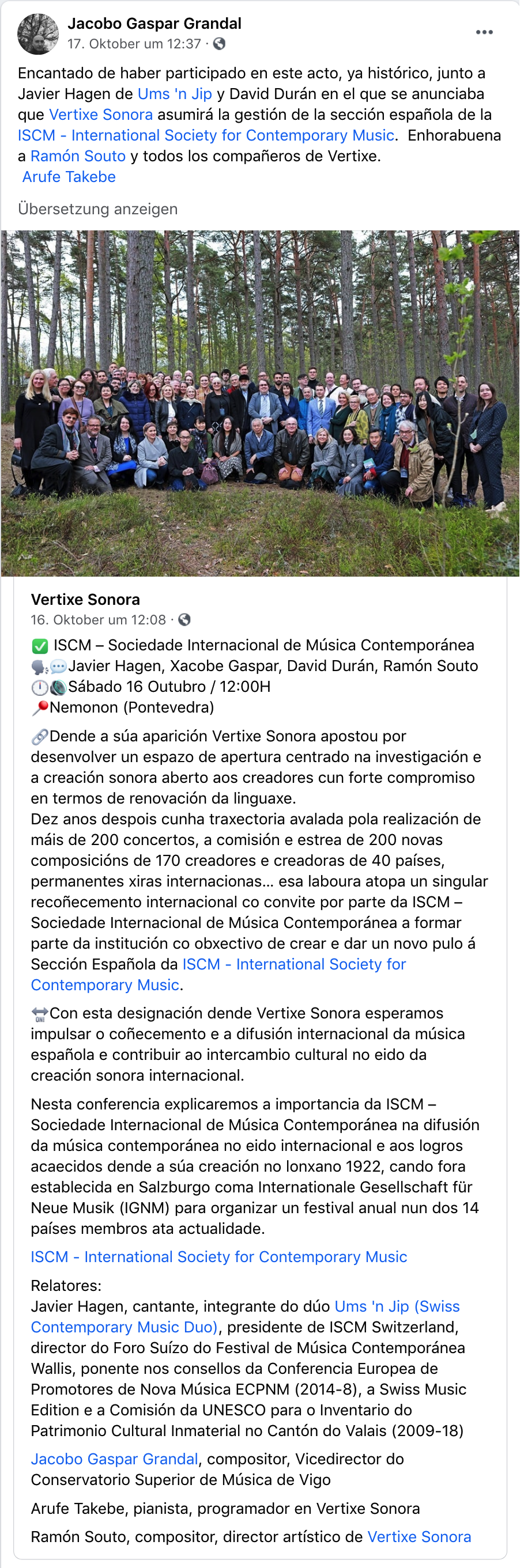The height and width of the screenshot is (1568, 524).
Task: Open the Arufe Takebe tagged link
Action: pyautogui.click(x=69, y=176)
